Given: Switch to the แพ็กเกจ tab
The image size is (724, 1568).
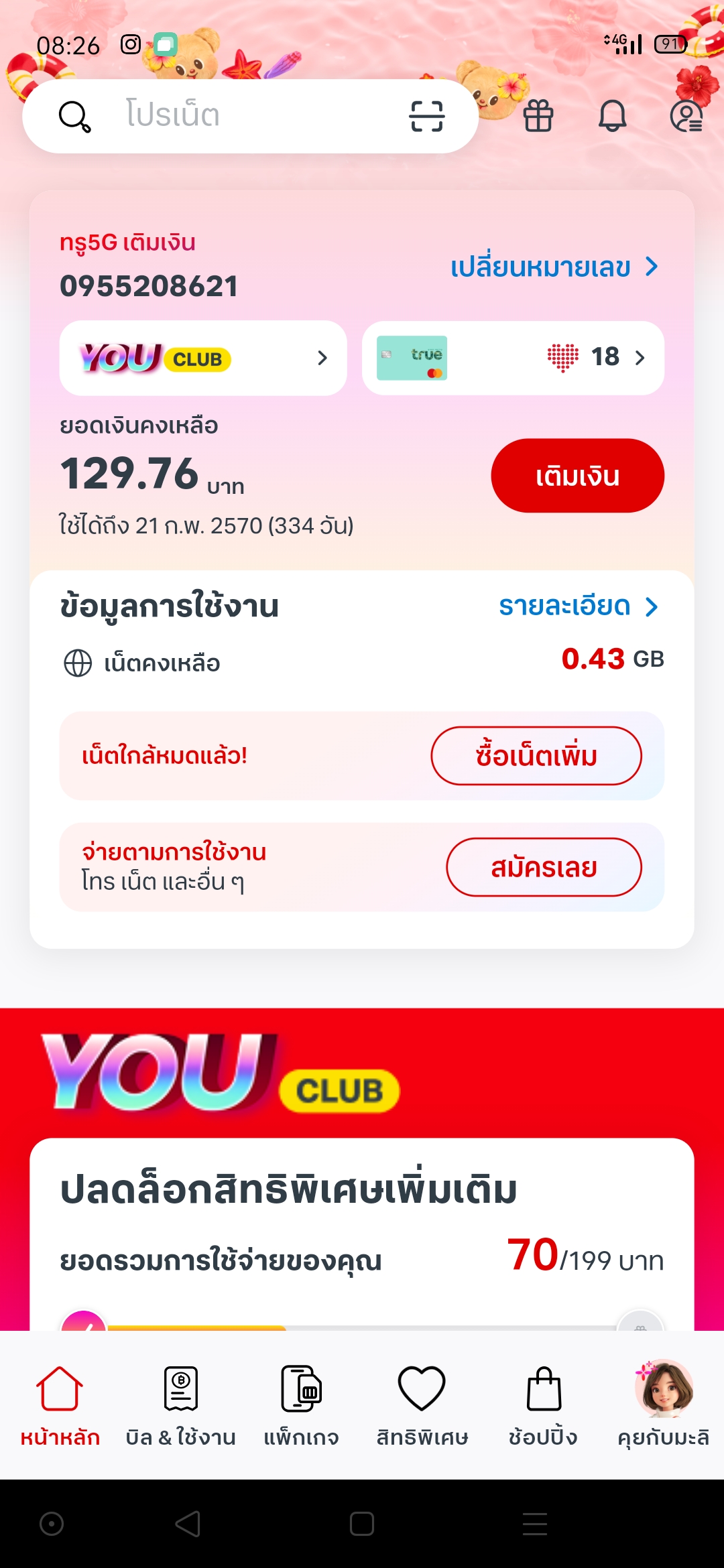Looking at the screenshot, I should tap(302, 1403).
